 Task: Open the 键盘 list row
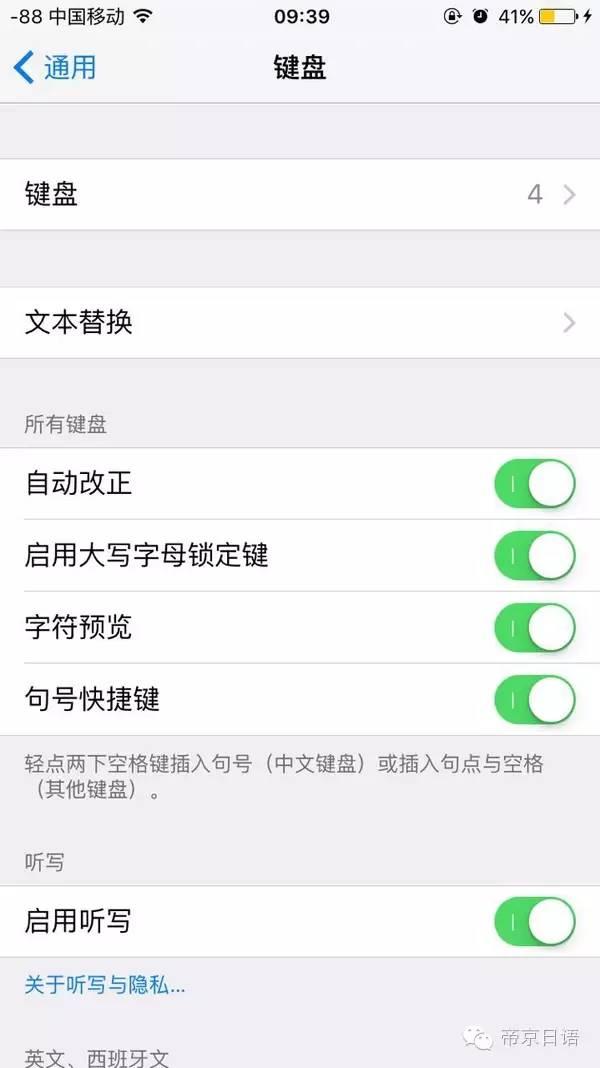(300, 194)
